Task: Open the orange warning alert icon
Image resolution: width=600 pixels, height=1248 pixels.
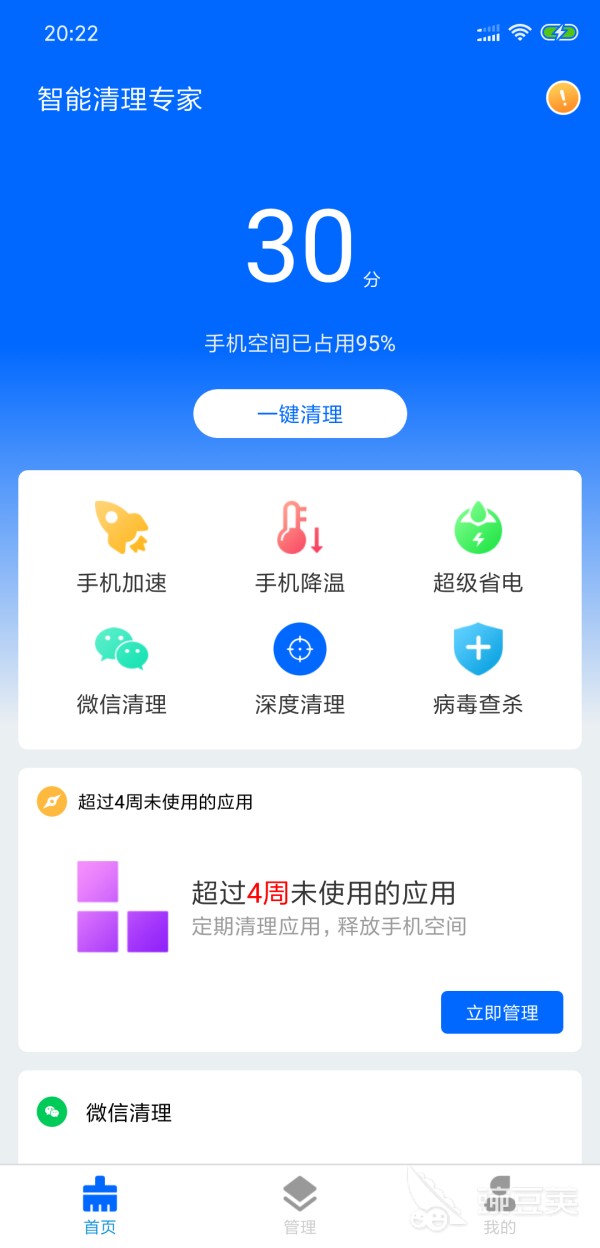Action: (563, 98)
